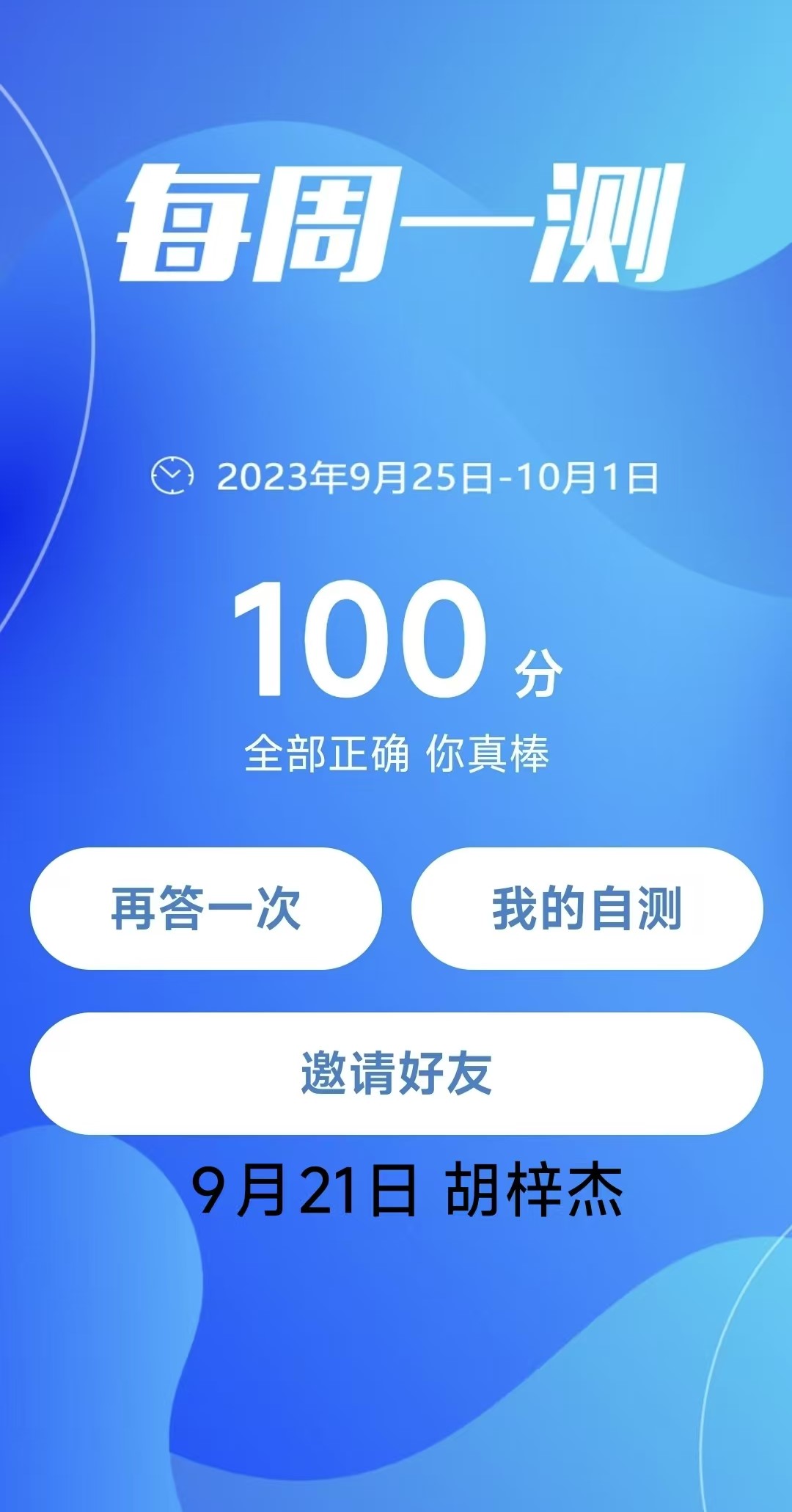Invite friends via 邀请好友
The image size is (792, 1512).
click(396, 1073)
